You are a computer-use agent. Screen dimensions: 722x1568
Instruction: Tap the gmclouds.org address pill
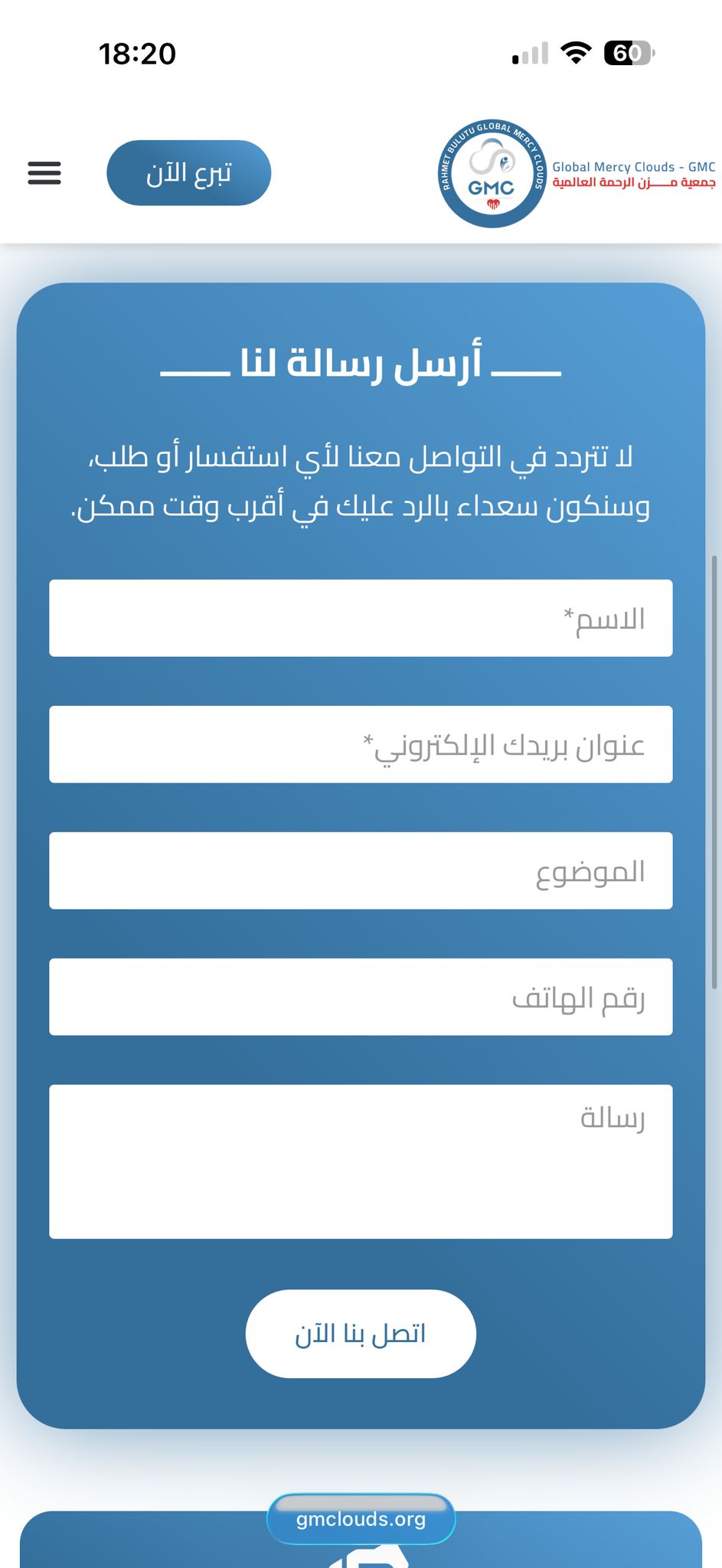pyautogui.click(x=361, y=1519)
